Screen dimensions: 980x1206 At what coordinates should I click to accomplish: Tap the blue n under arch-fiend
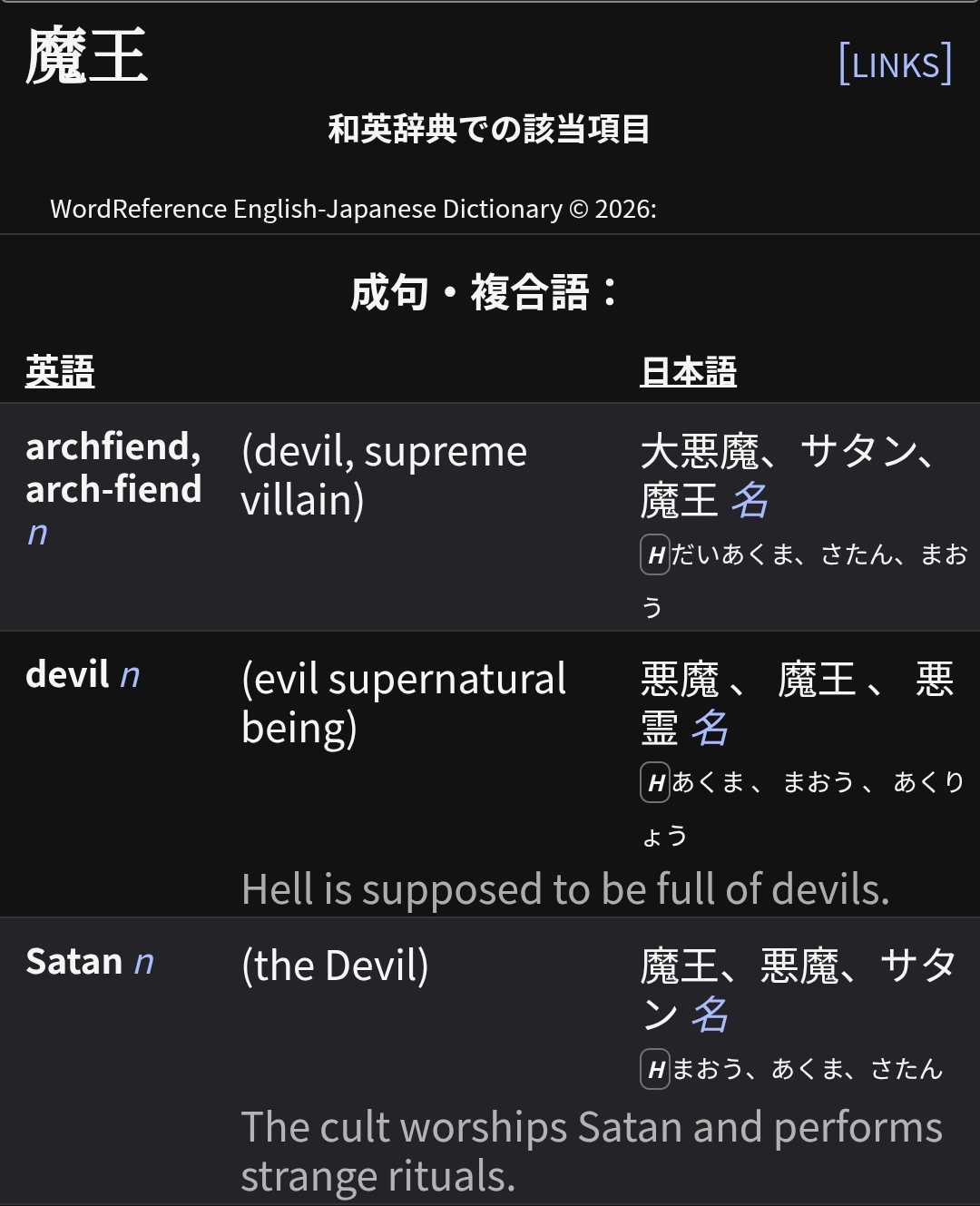(37, 534)
